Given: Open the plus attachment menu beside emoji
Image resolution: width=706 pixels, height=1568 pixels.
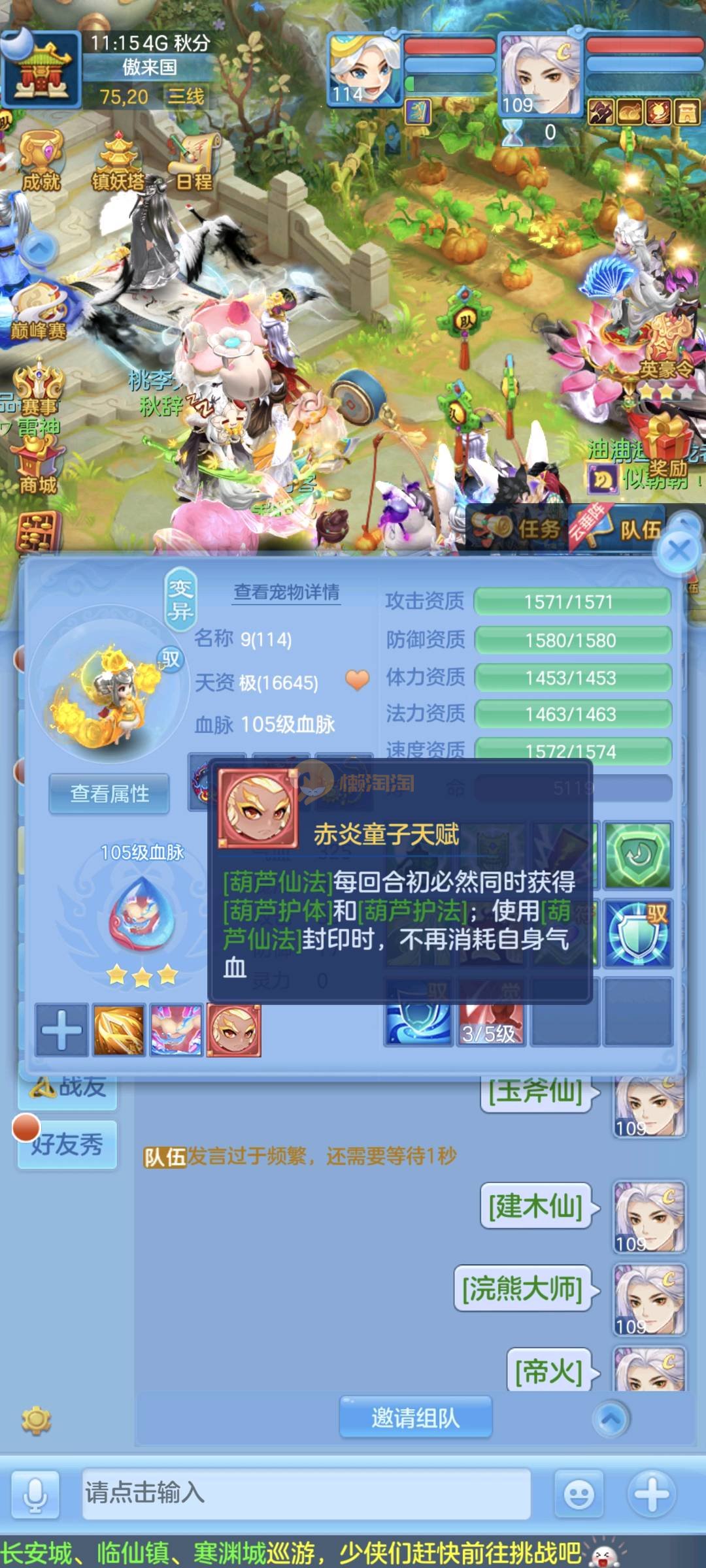Looking at the screenshot, I should pyautogui.click(x=651, y=1494).
